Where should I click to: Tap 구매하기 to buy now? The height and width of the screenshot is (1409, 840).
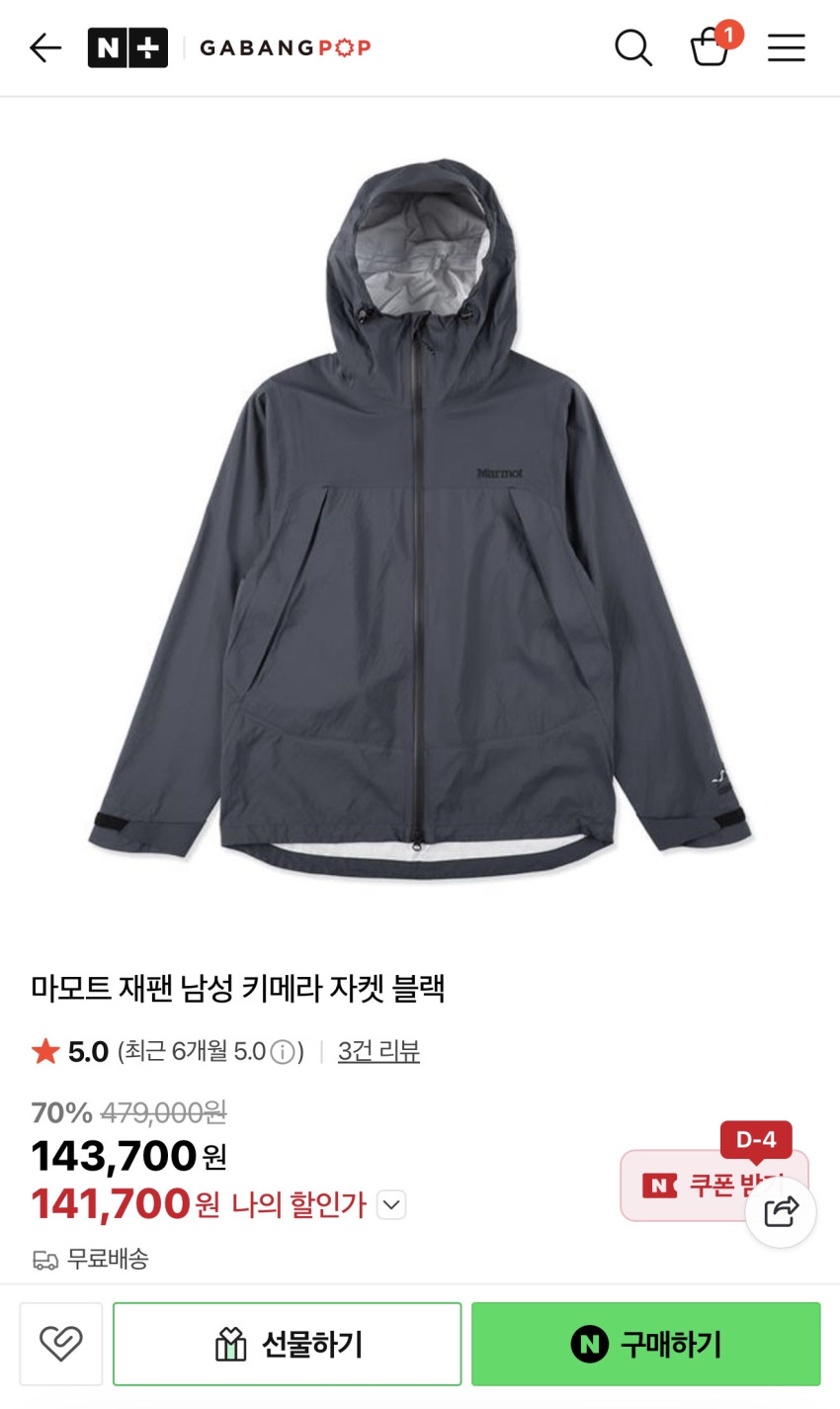(x=645, y=1344)
